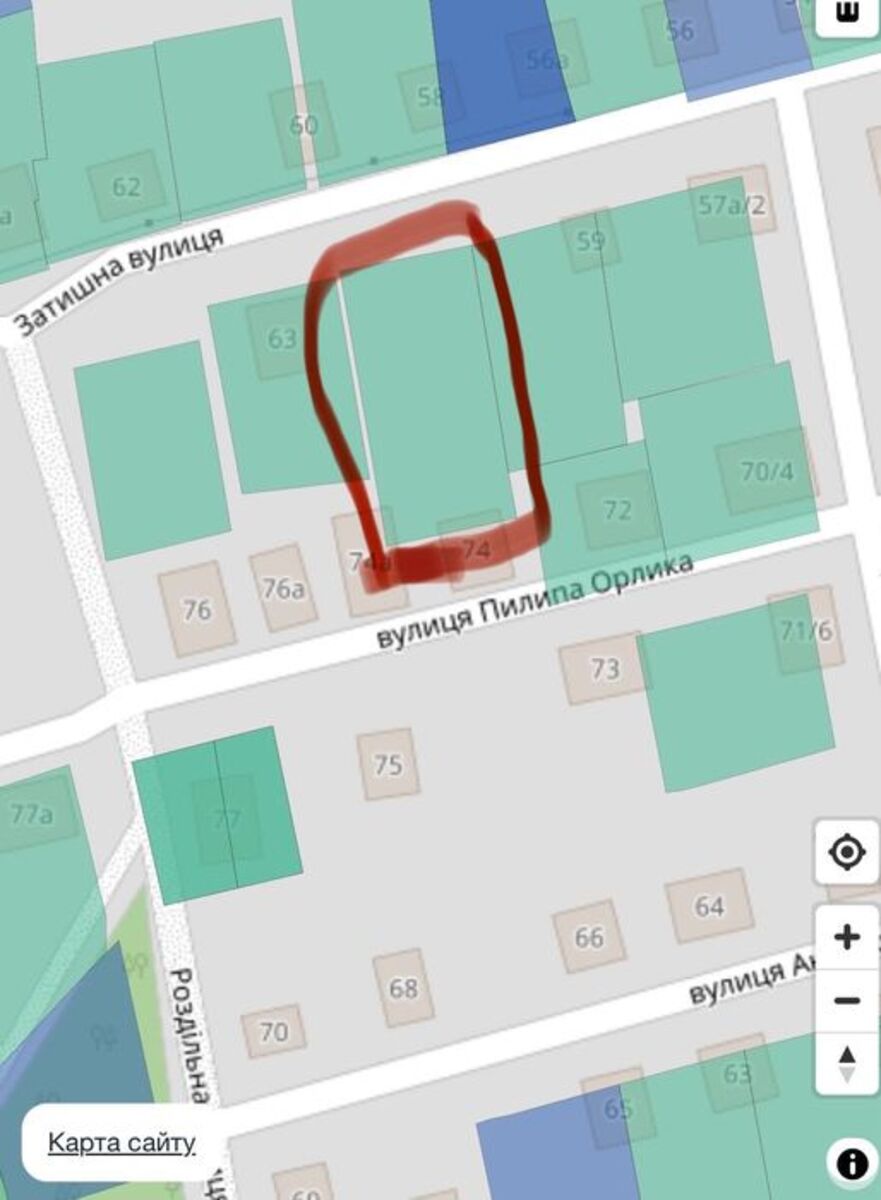Zoom in with the plus button

tap(847, 937)
